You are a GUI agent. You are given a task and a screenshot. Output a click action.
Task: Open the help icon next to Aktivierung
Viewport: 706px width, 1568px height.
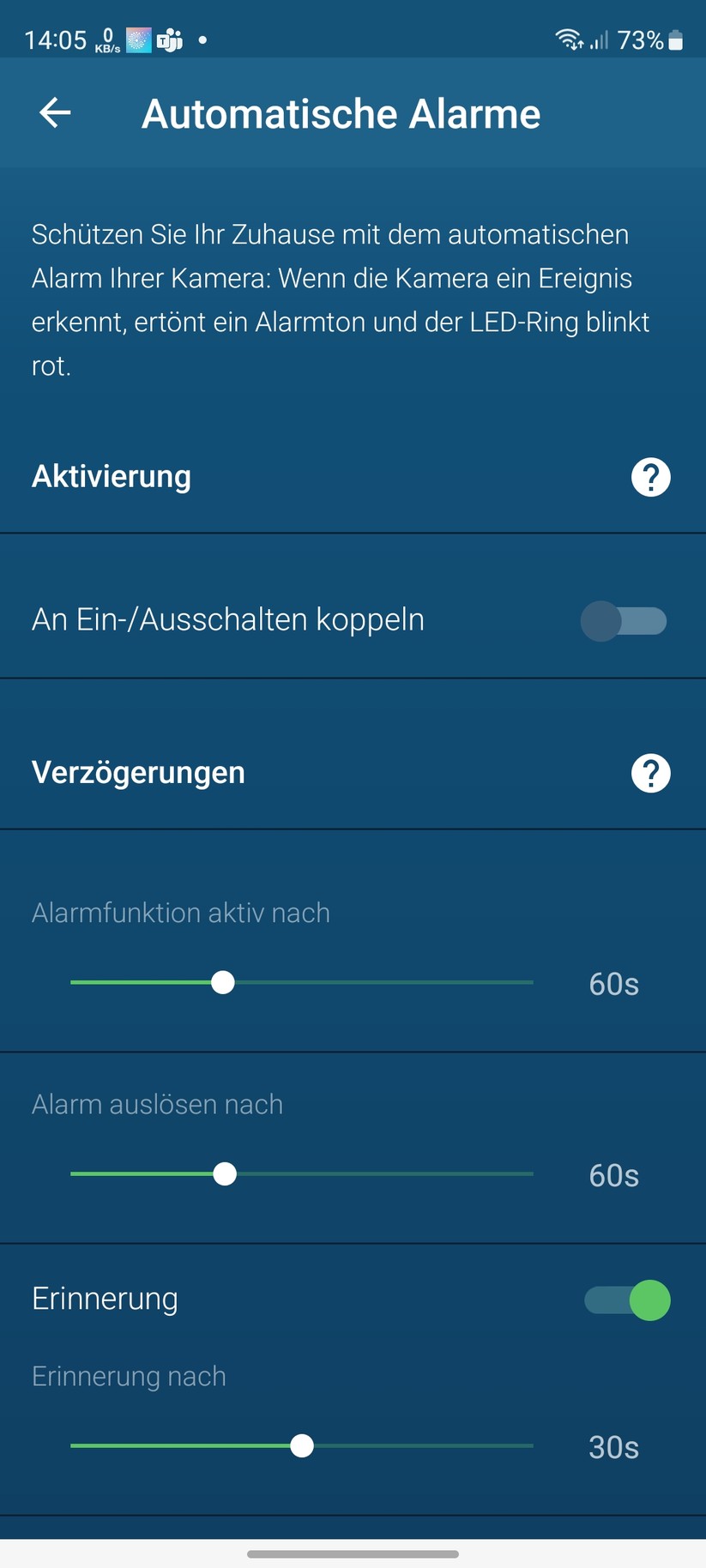pyautogui.click(x=650, y=477)
